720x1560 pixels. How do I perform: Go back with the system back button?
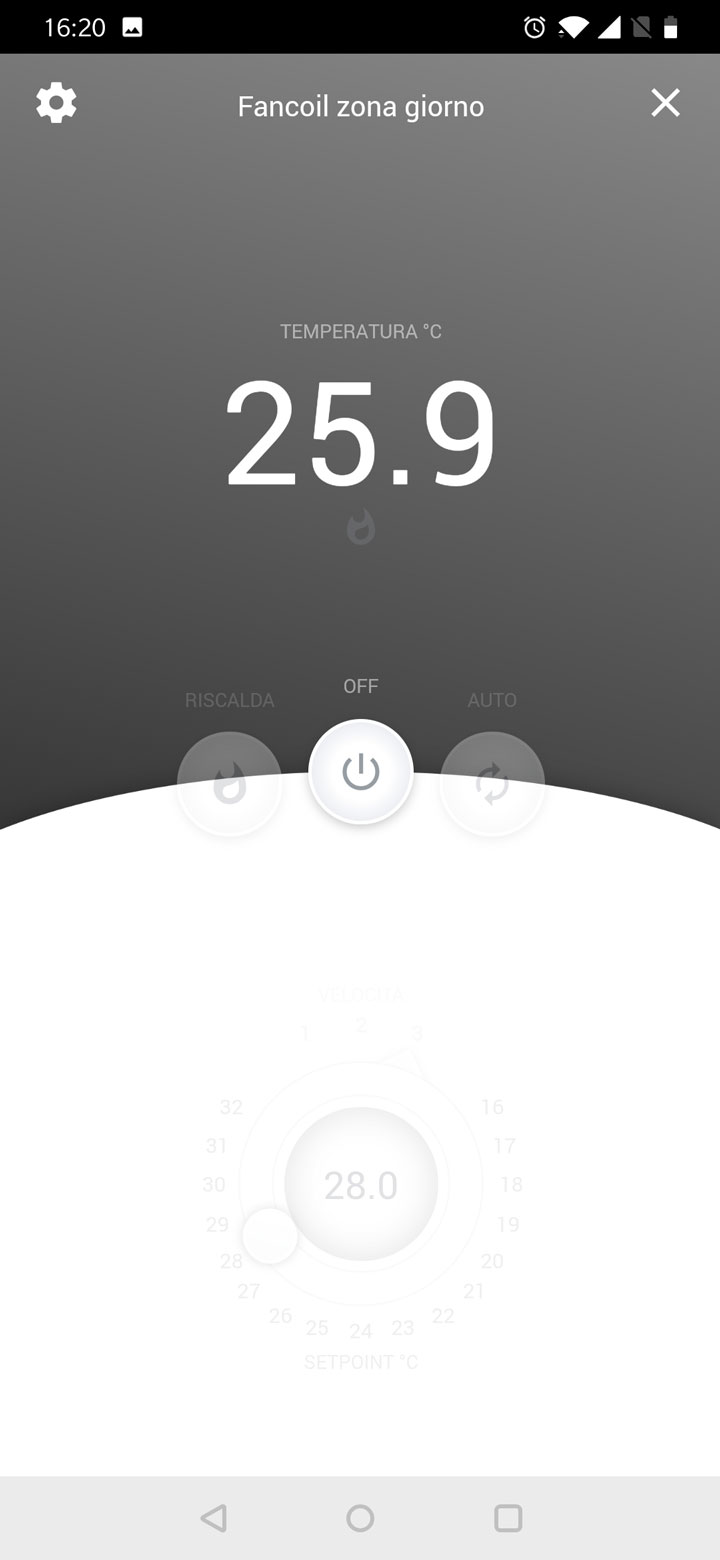(x=213, y=1518)
